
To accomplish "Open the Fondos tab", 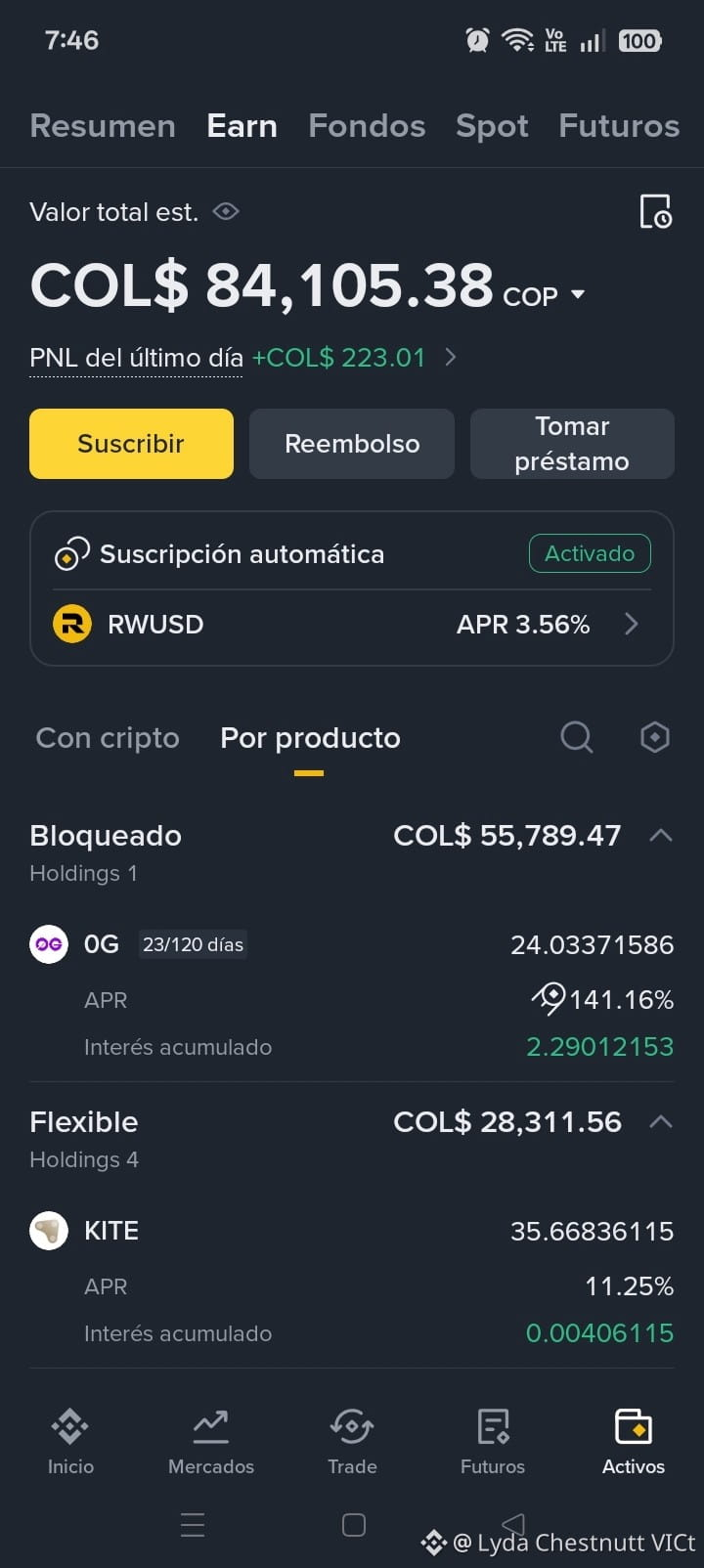I will click(367, 126).
